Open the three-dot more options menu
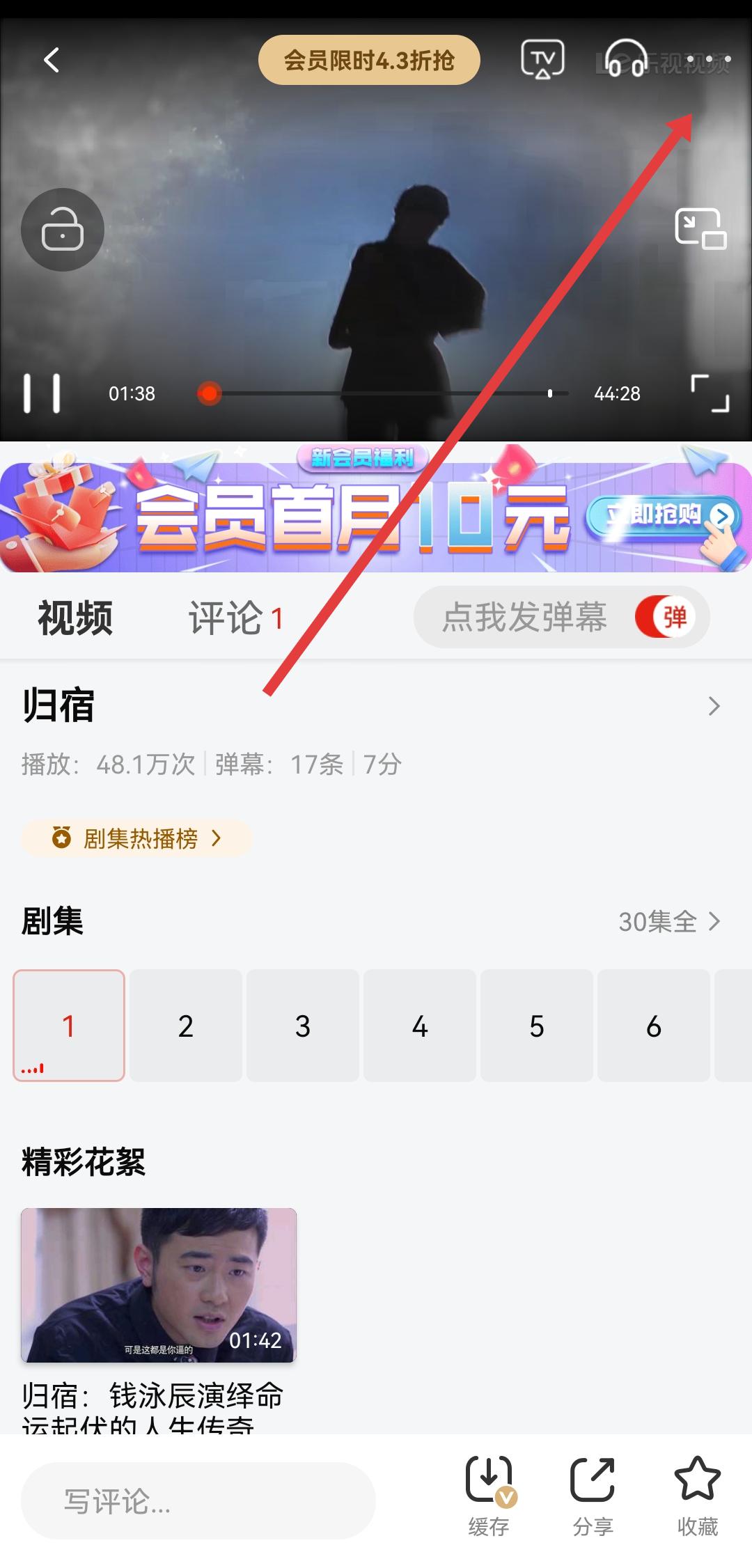This screenshot has height=1568, width=752. 708,61
